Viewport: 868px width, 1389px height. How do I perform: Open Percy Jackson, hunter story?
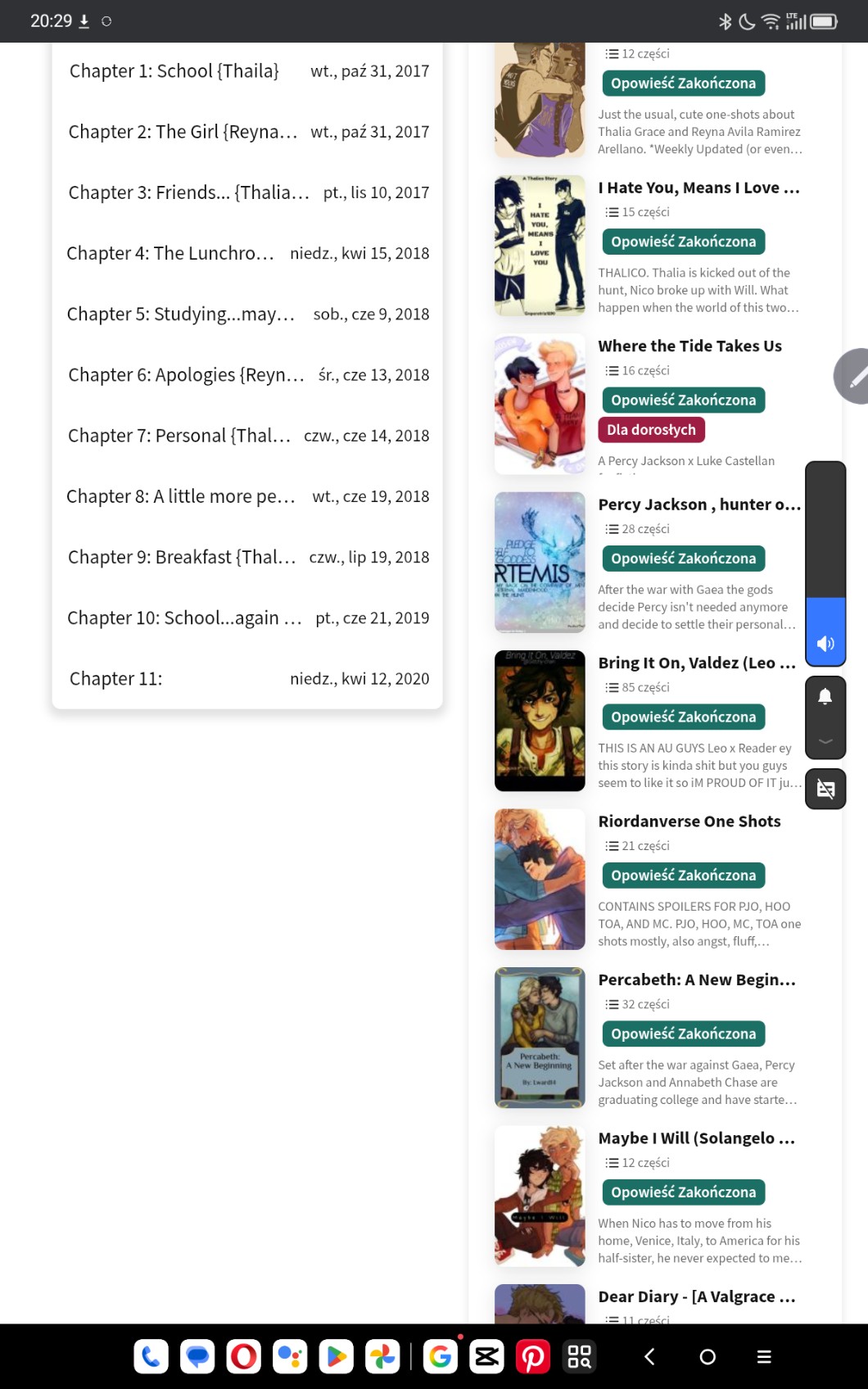pos(698,504)
